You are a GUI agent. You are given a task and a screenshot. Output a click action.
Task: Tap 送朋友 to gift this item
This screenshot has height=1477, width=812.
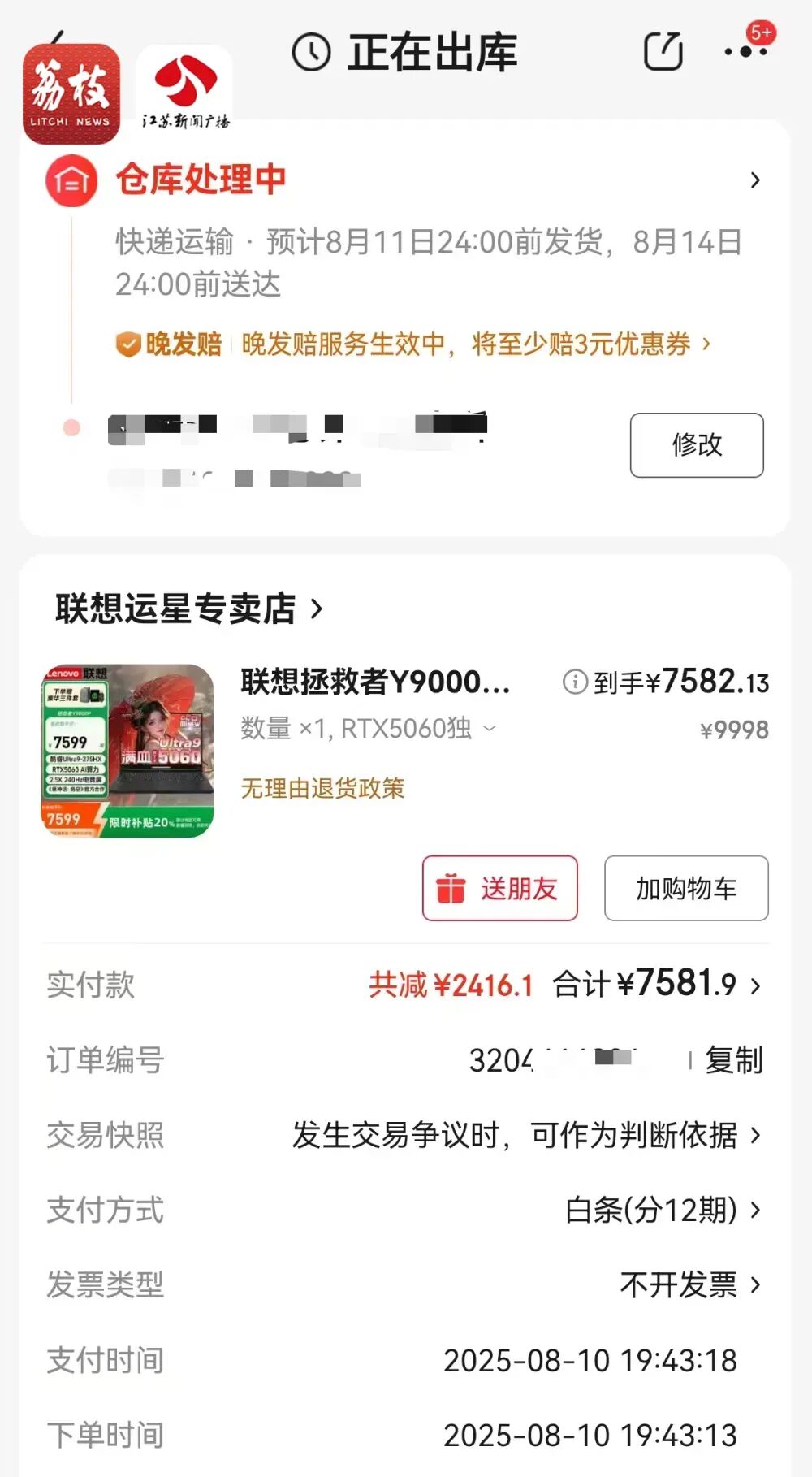point(499,888)
